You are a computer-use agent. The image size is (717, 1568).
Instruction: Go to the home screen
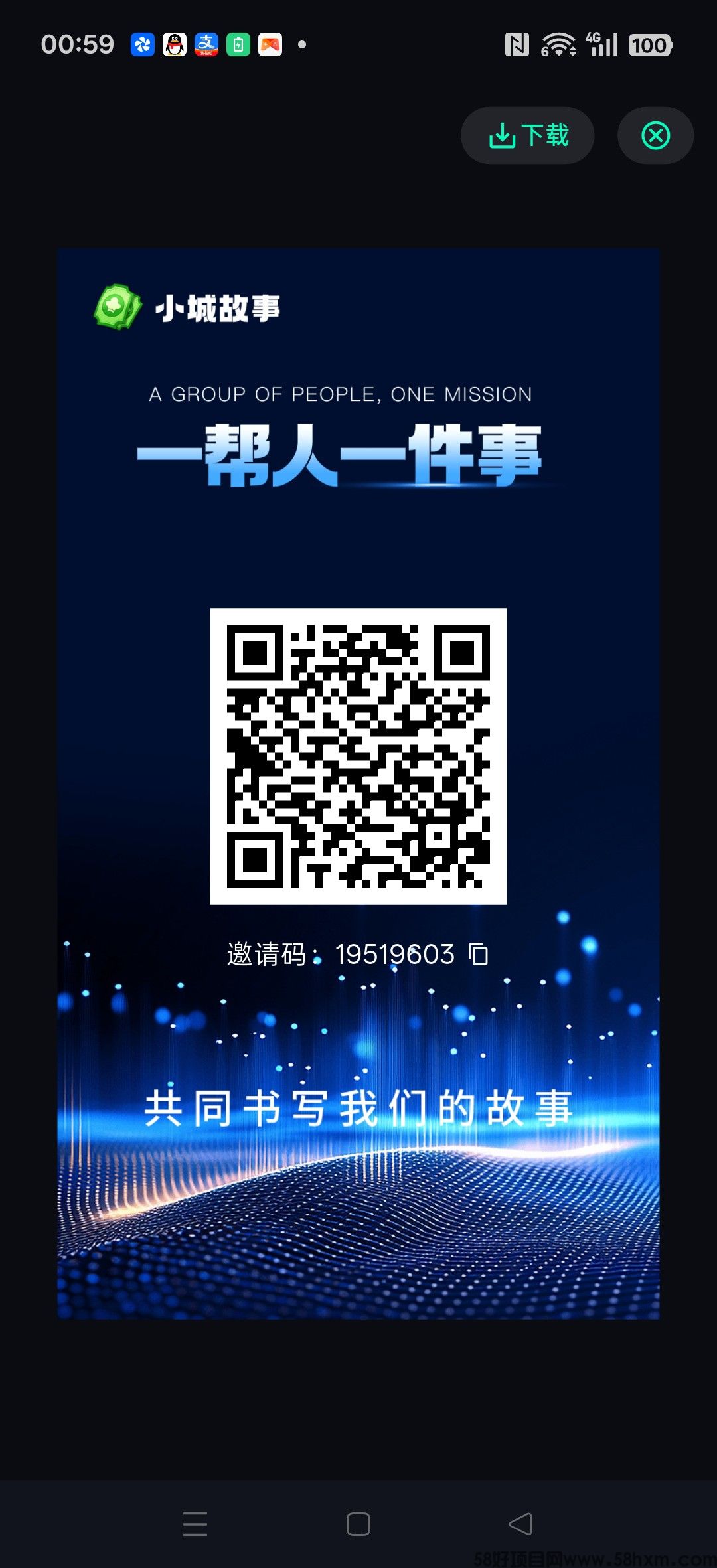click(x=358, y=1524)
